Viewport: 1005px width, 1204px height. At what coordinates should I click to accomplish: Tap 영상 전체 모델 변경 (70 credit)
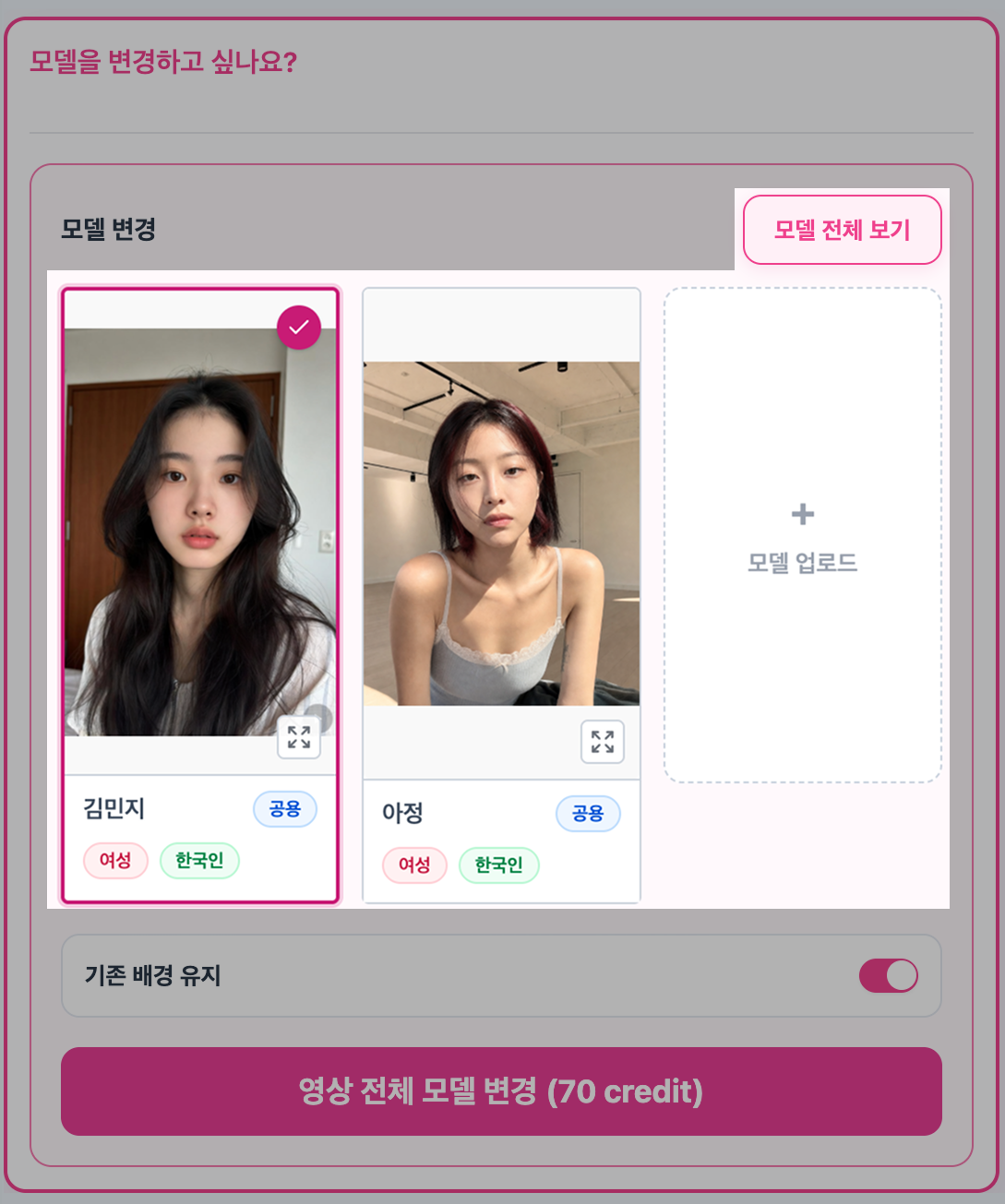point(501,1091)
